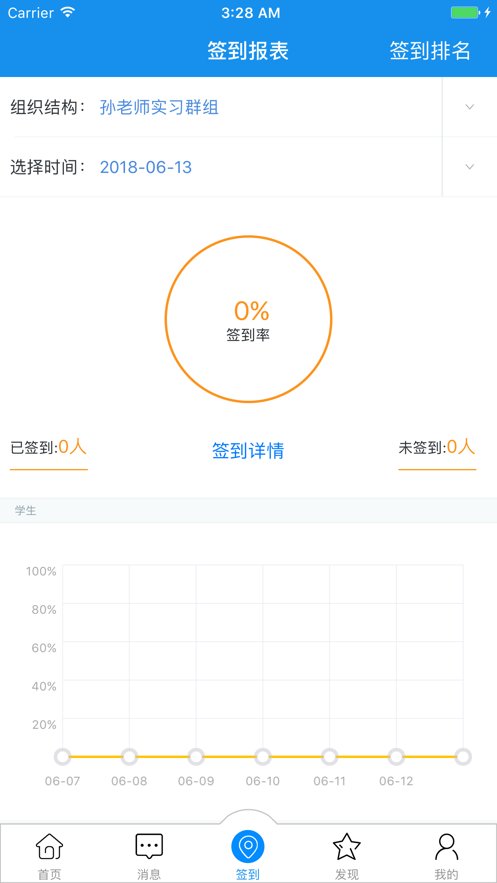Viewport: 497px width, 883px height.
Task: Open the 签到排名 ranking page
Action: (430, 51)
